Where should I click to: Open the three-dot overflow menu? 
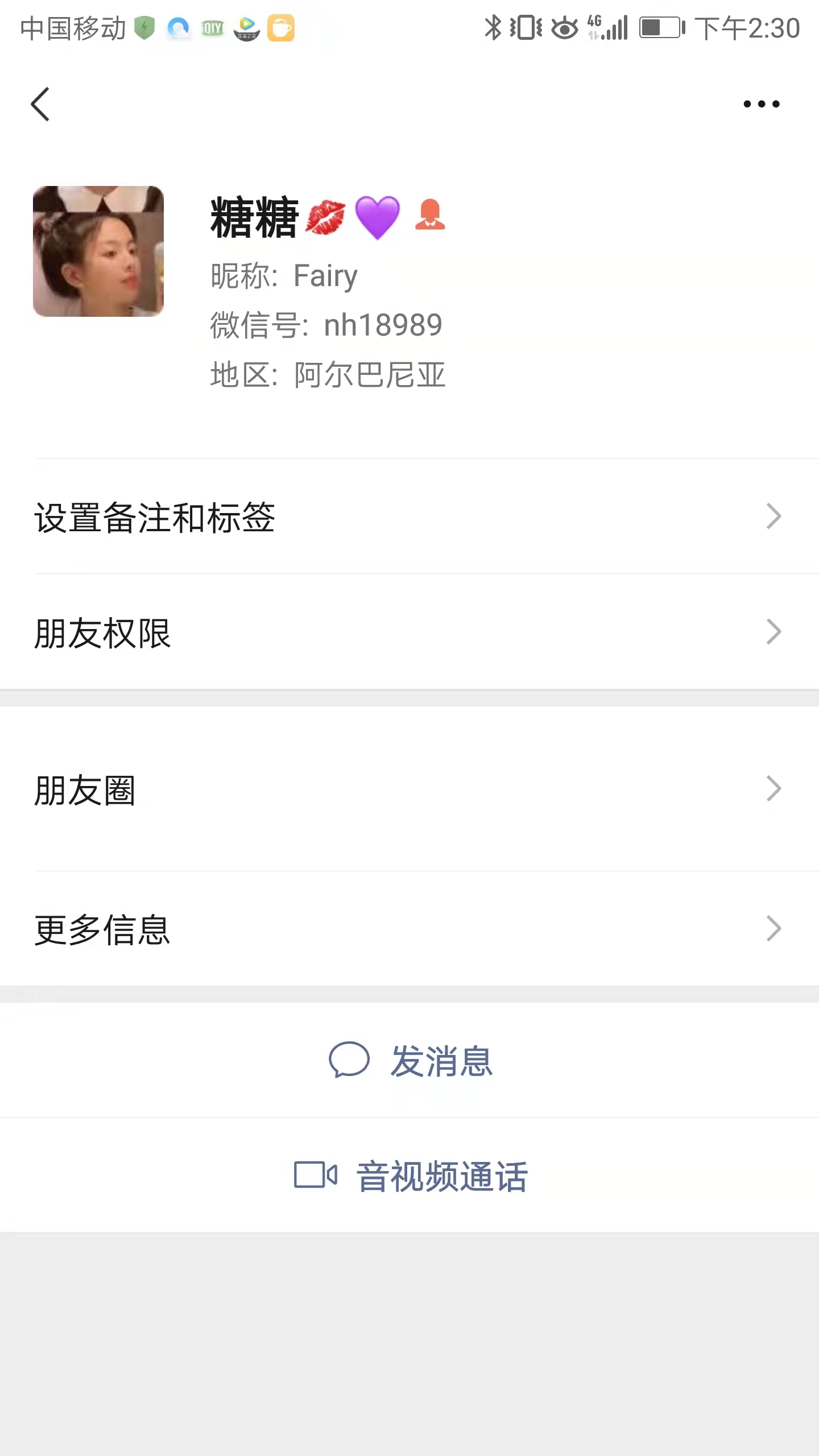coord(761,104)
